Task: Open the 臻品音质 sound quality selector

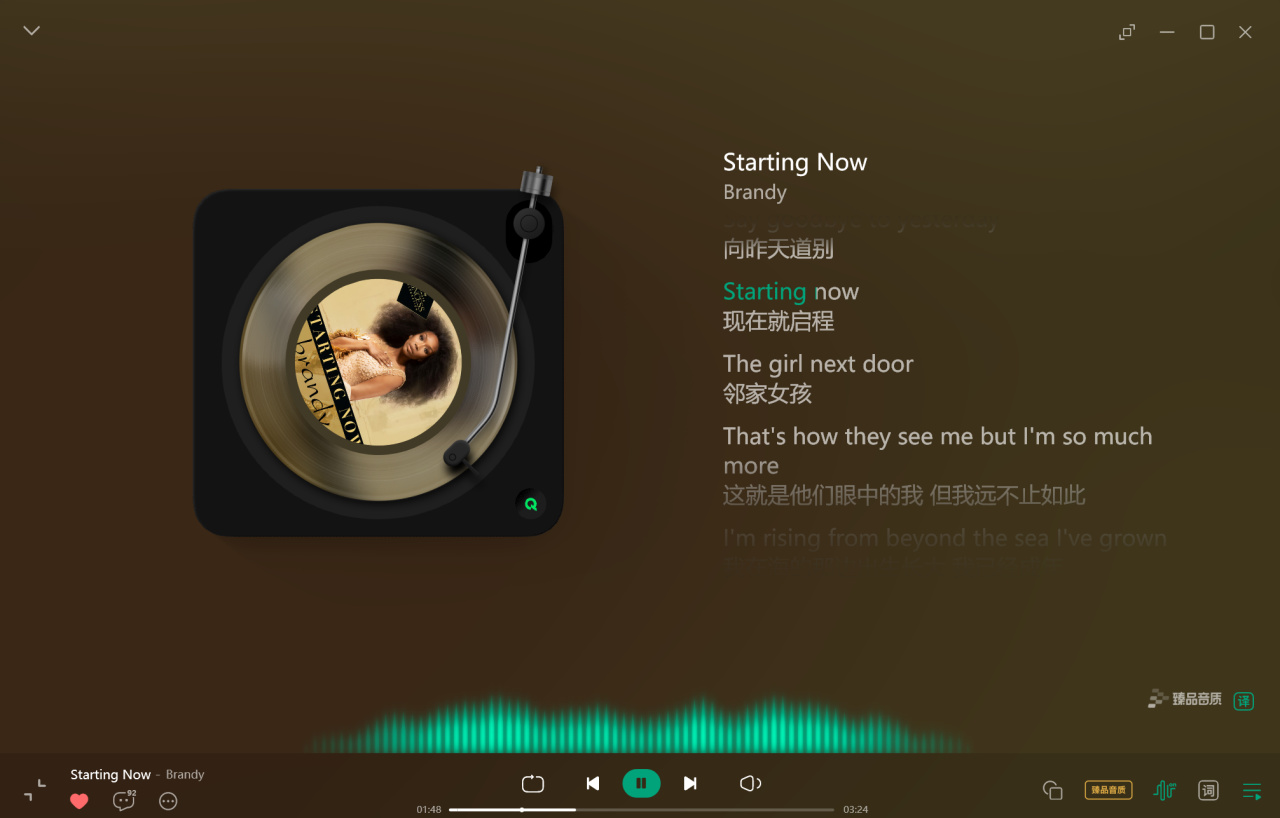Action: [1108, 790]
